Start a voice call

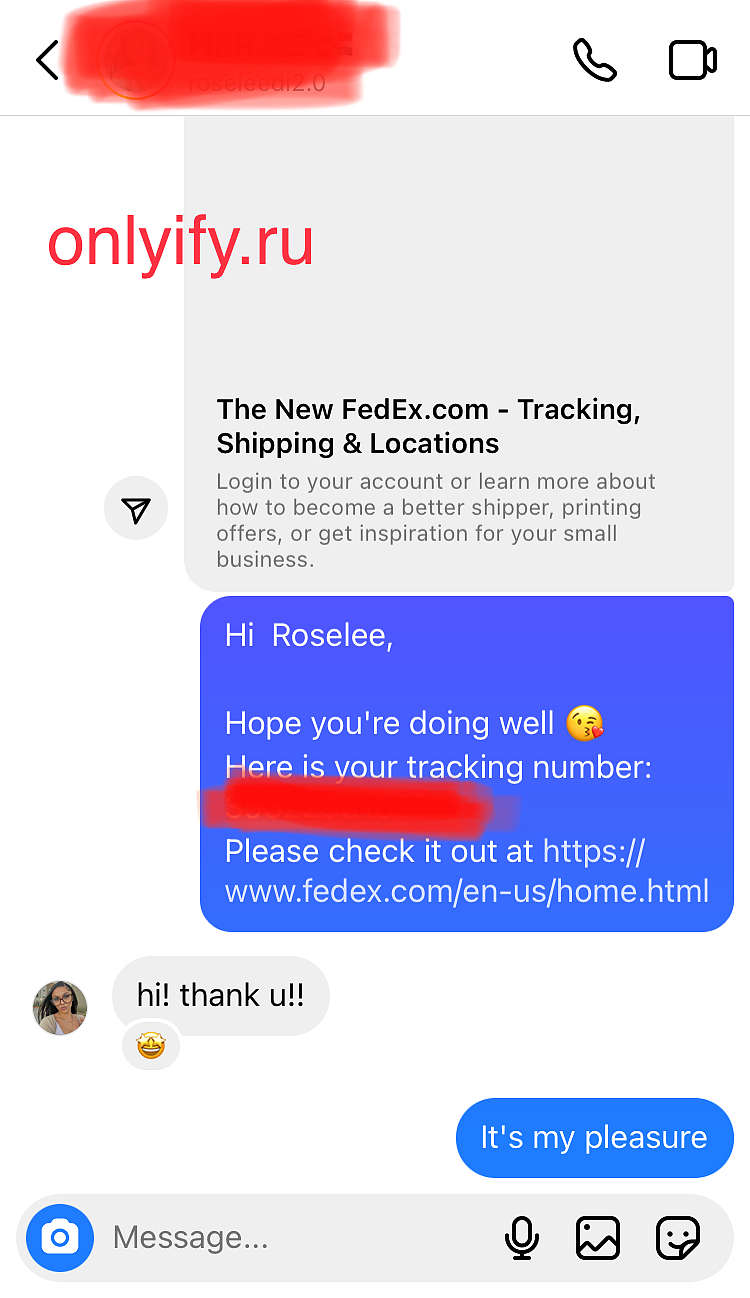pos(594,60)
